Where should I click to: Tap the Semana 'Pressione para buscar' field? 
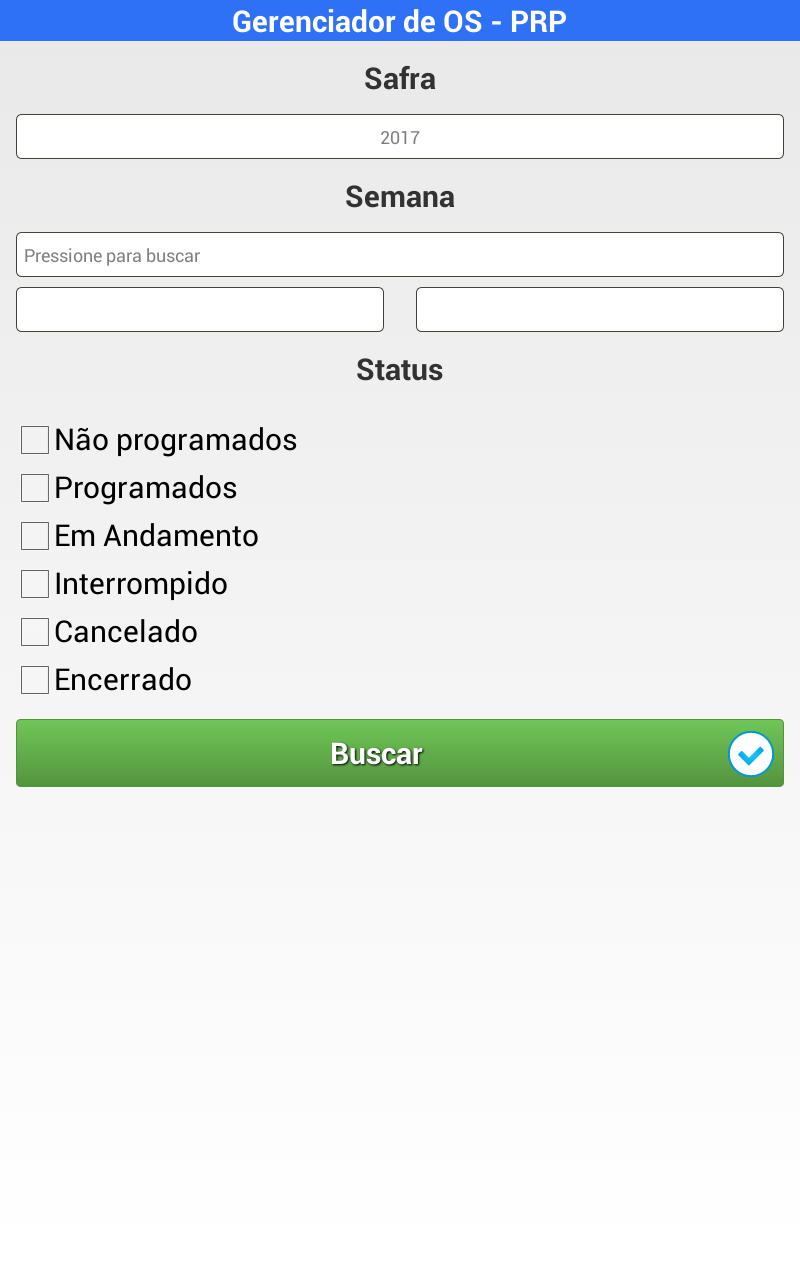pos(400,255)
